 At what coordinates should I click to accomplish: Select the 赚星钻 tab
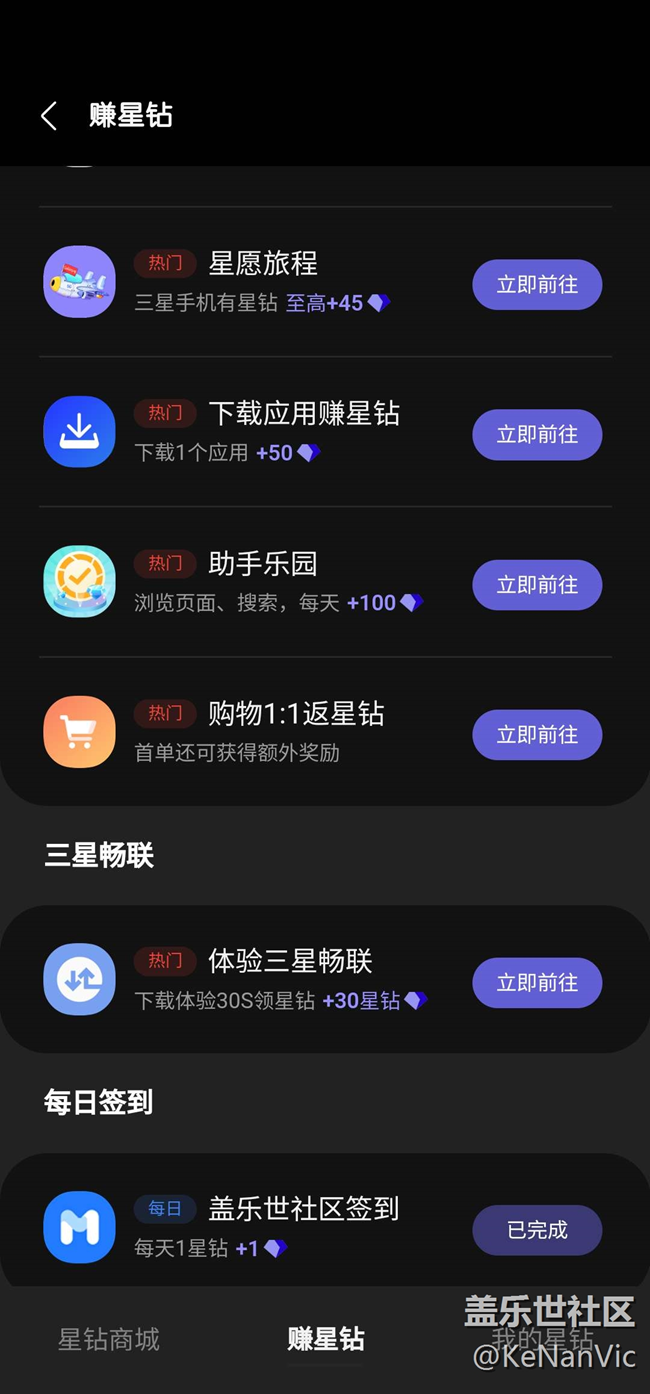(x=326, y=1339)
